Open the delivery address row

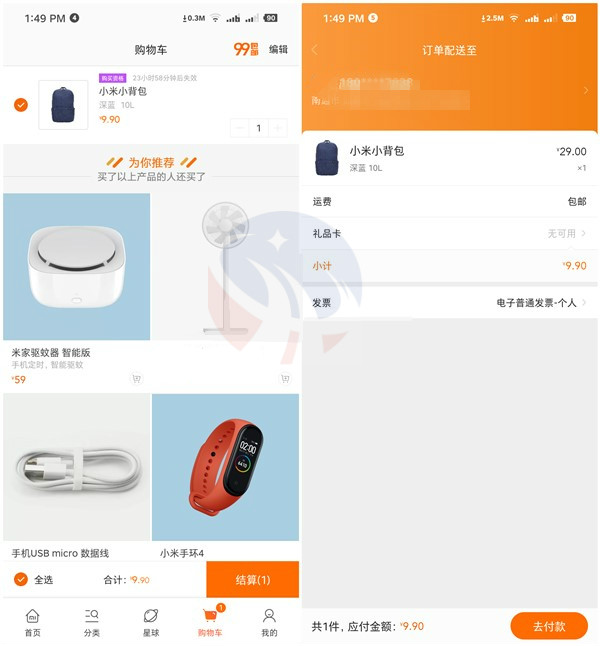(450, 90)
